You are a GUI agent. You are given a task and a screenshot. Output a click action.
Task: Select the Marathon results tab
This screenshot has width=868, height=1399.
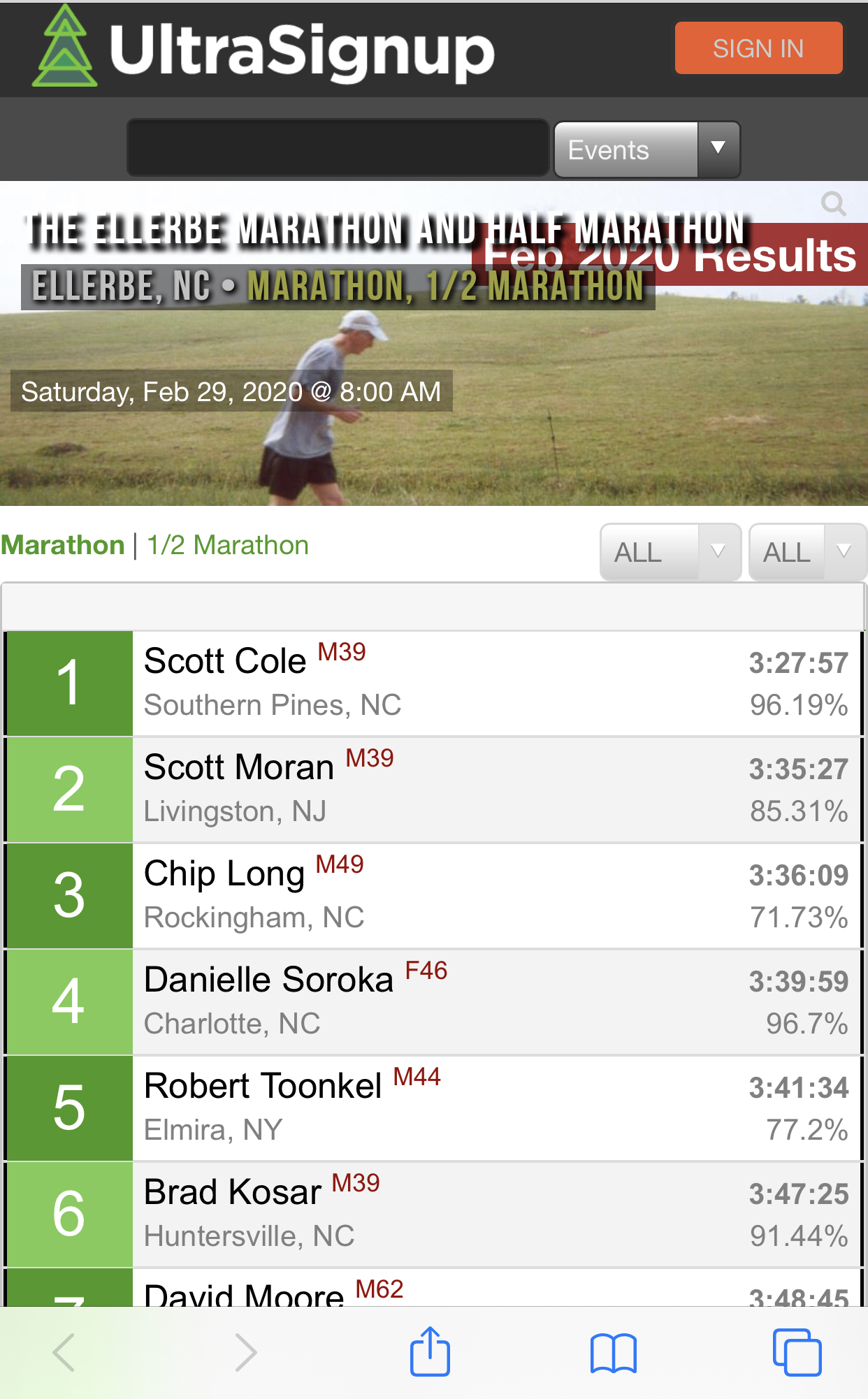(x=63, y=545)
